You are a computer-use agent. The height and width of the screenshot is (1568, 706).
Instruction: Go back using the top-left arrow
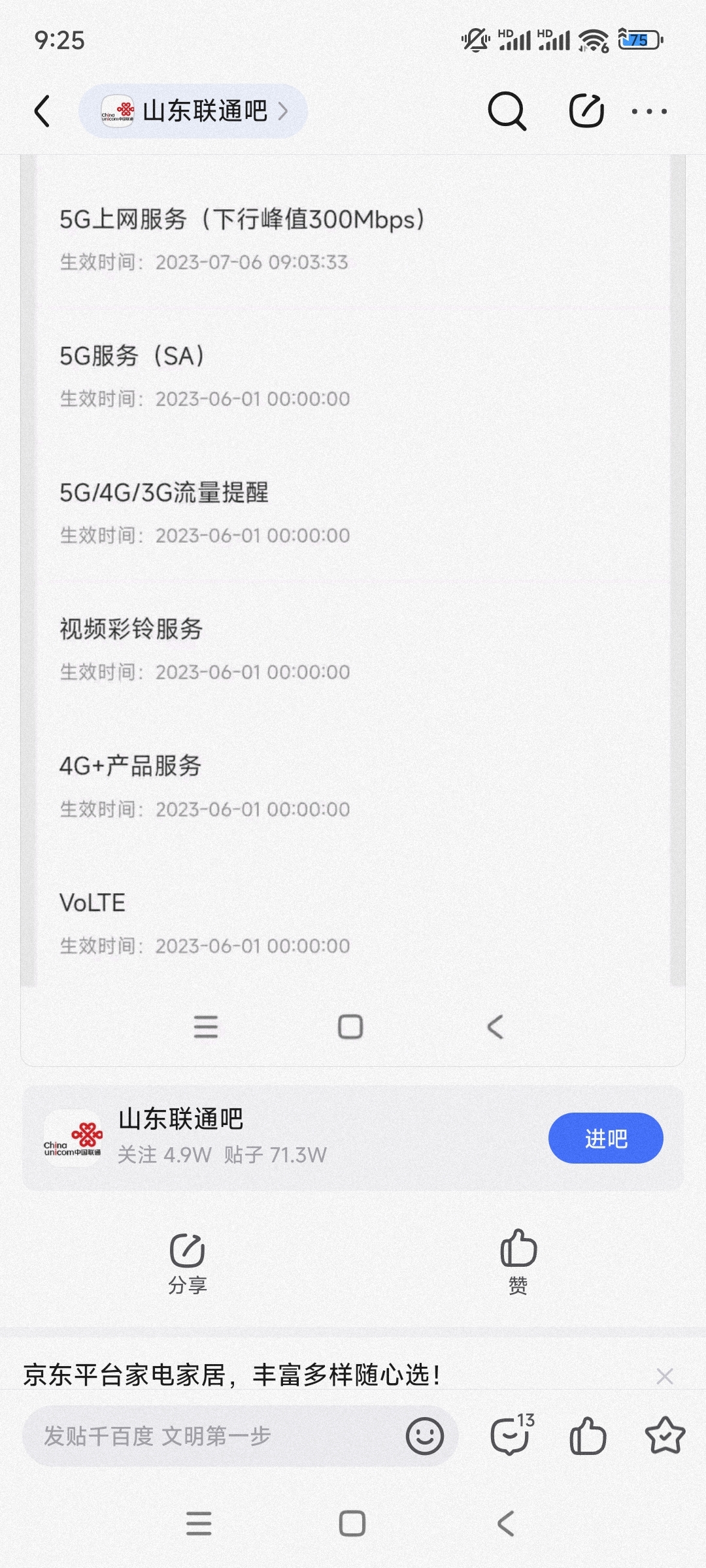tap(42, 111)
